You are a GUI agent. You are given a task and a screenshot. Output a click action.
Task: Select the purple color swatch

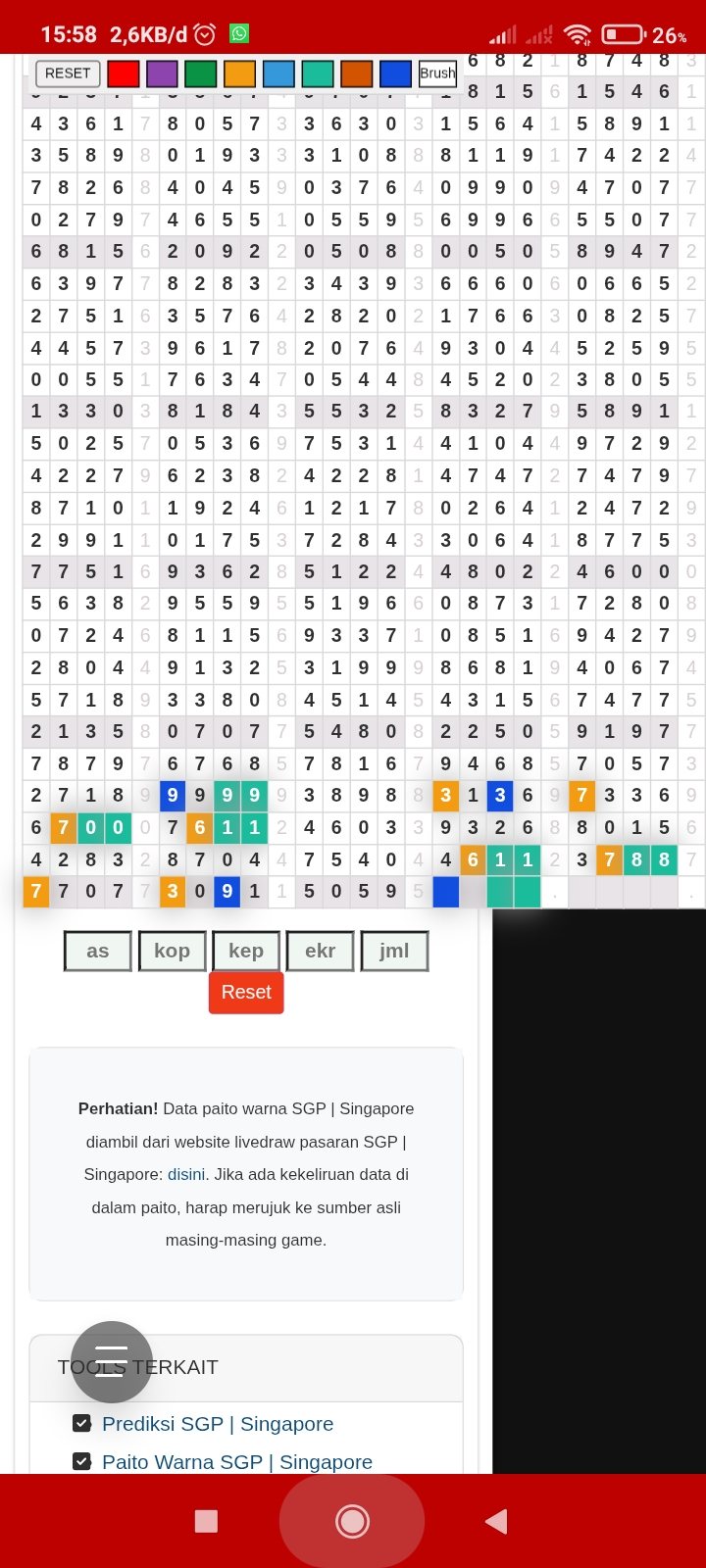162,74
